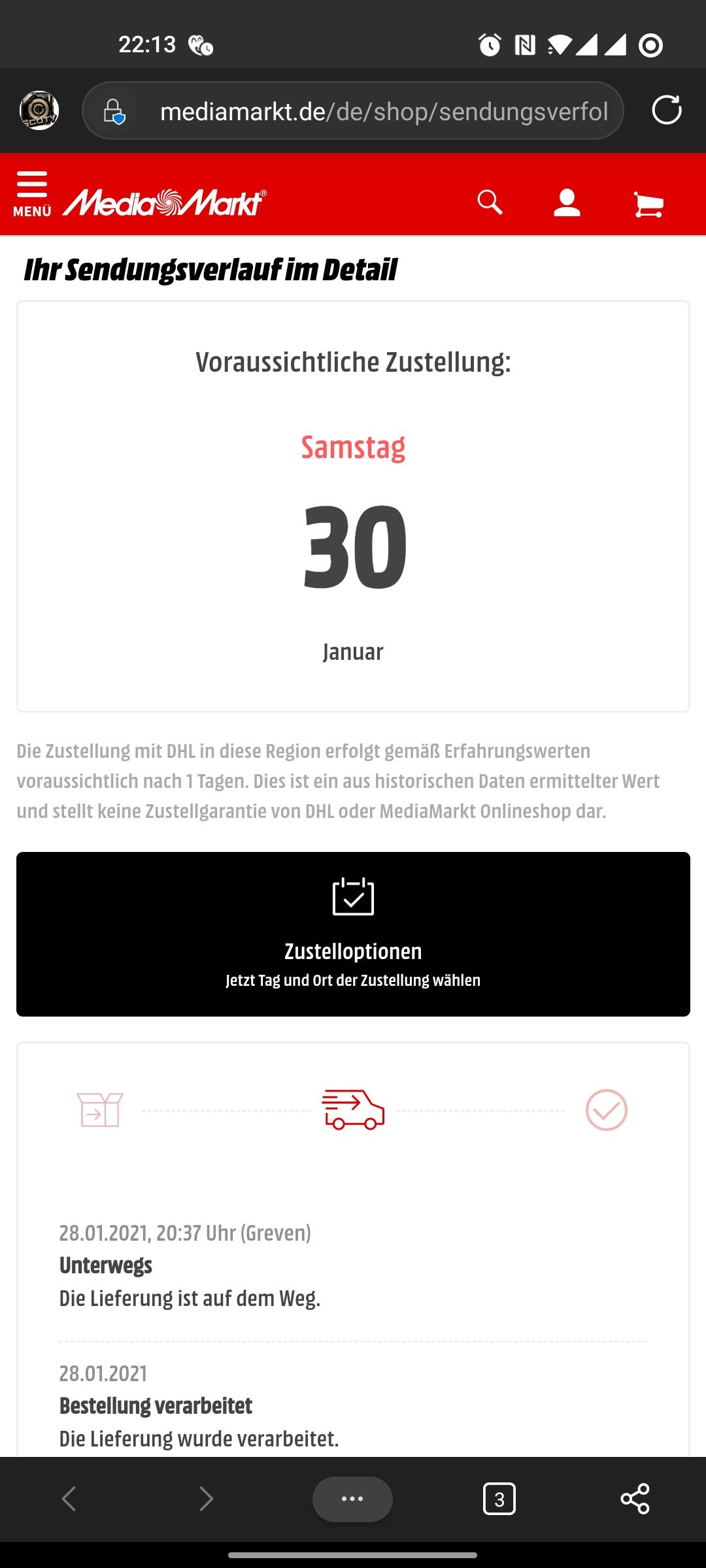
Task: Open the account profile icon
Action: coord(567,203)
